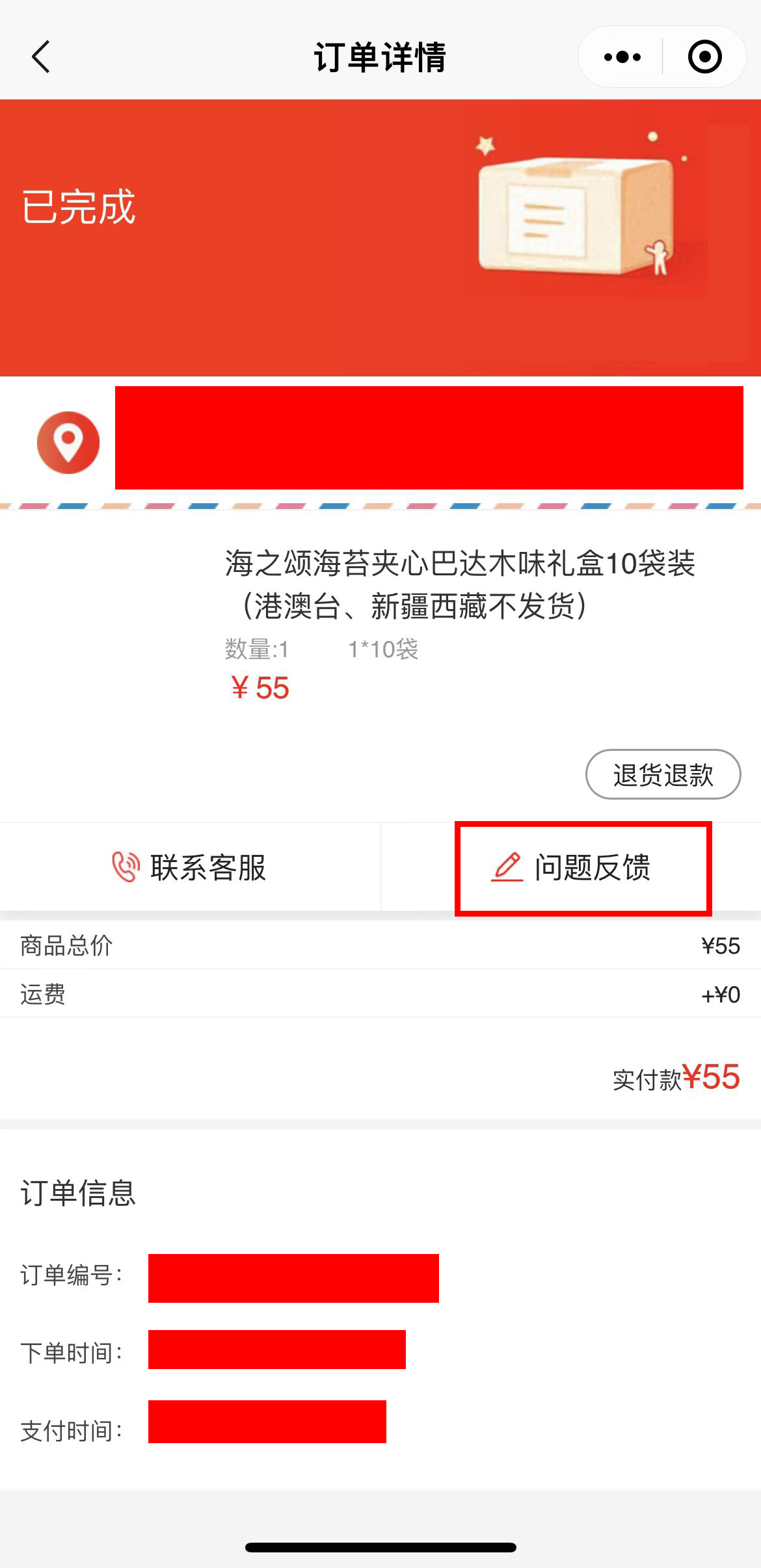Close the mini-program via circle icon
This screenshot has height=1568, width=761.
click(x=704, y=57)
